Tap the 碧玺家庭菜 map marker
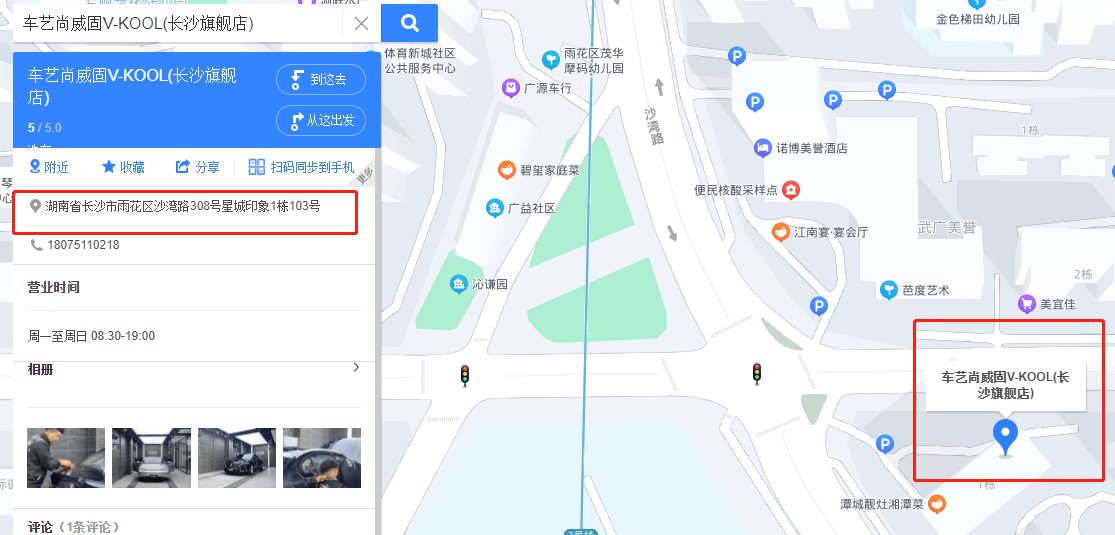 tap(507, 170)
